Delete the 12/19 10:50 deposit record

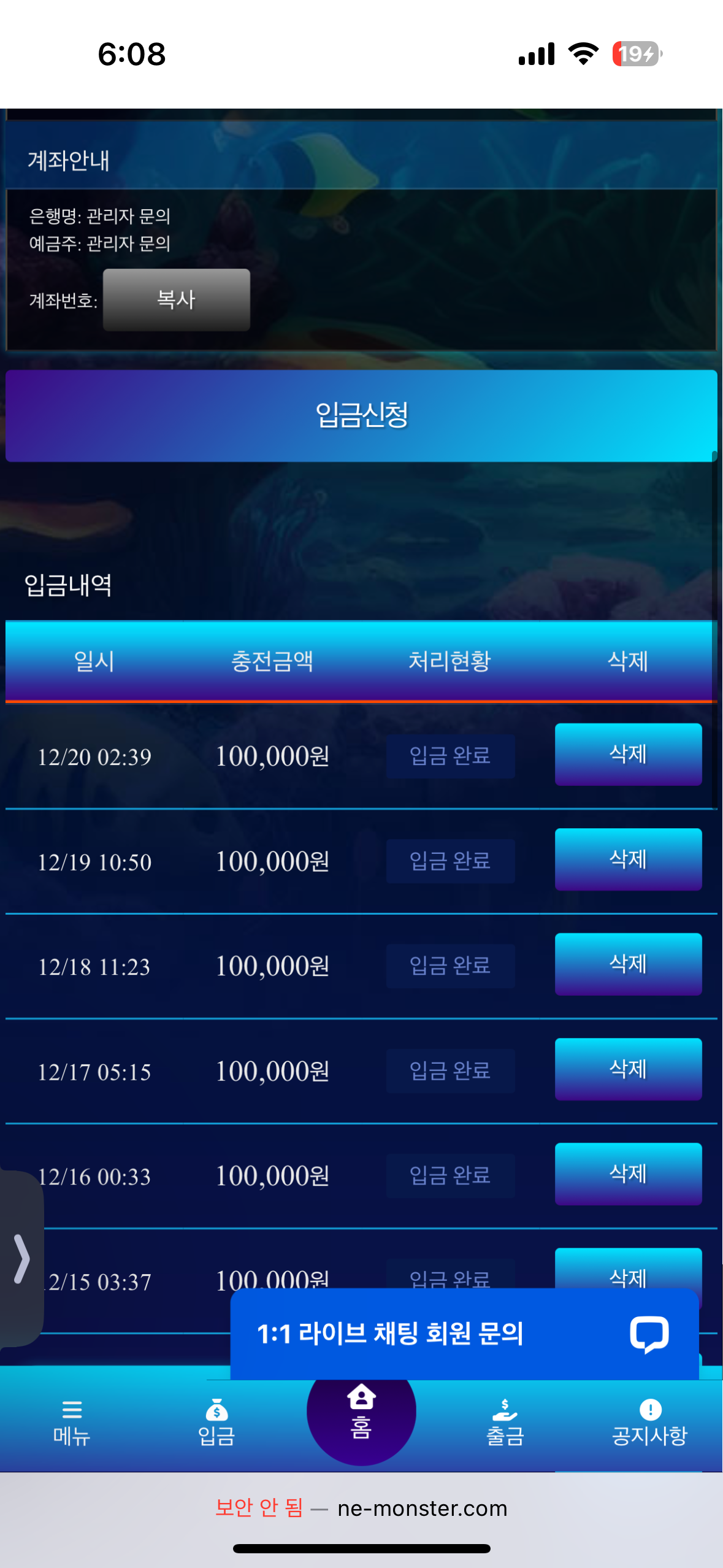(628, 859)
